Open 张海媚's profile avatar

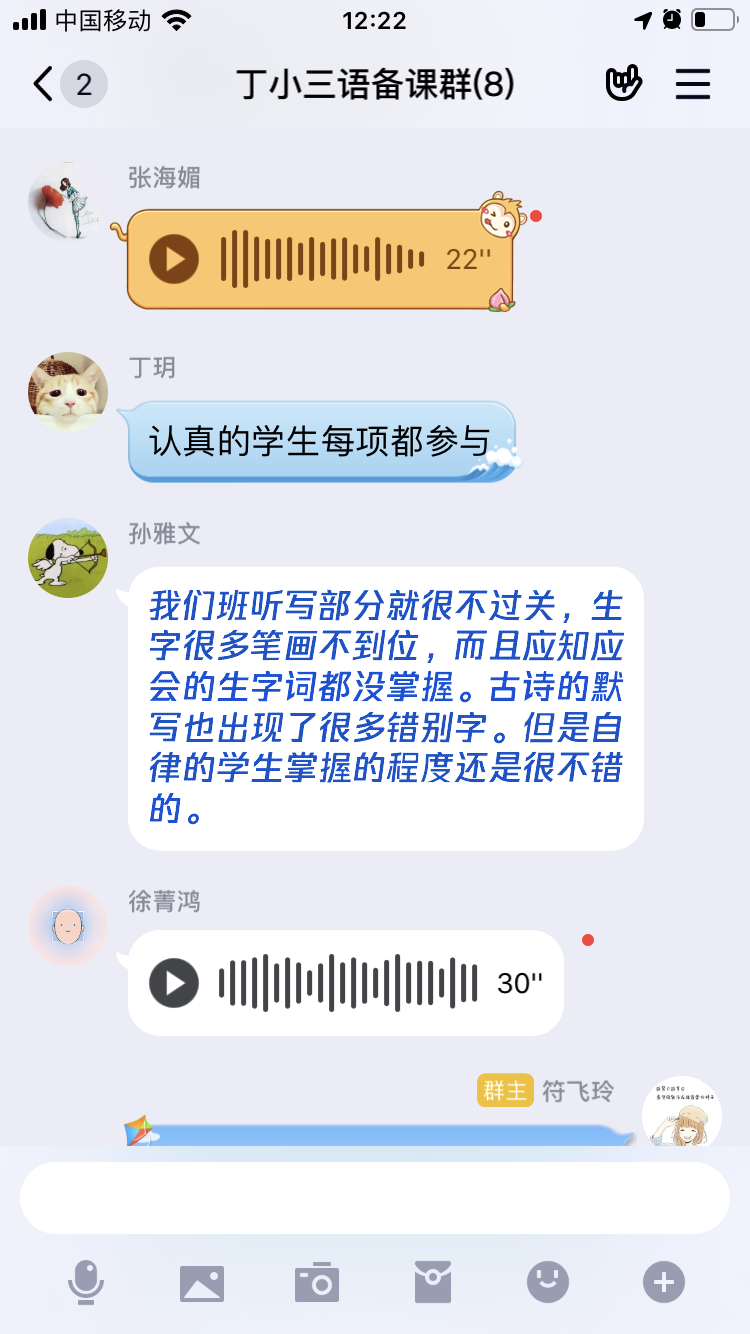coord(67,201)
